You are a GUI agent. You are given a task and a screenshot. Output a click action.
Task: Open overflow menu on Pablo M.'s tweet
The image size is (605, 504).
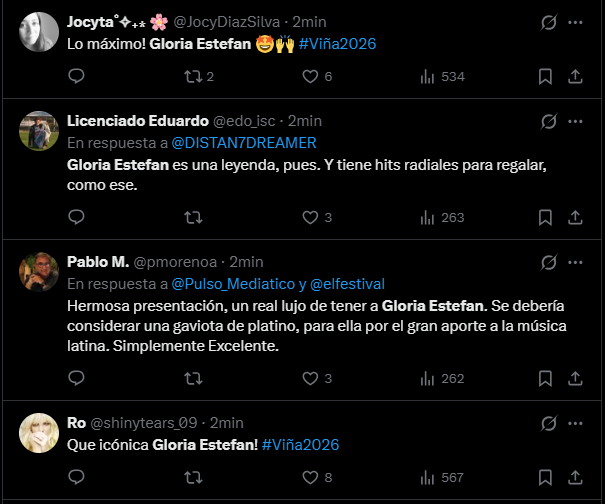pyautogui.click(x=575, y=261)
